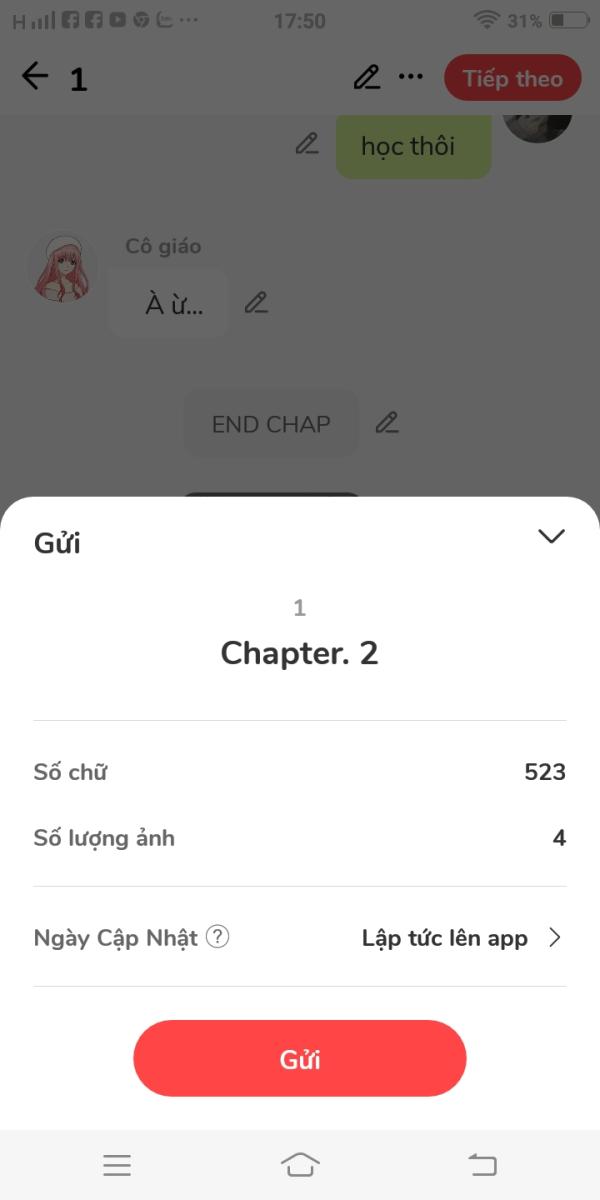Tap the system back button

(482, 1164)
